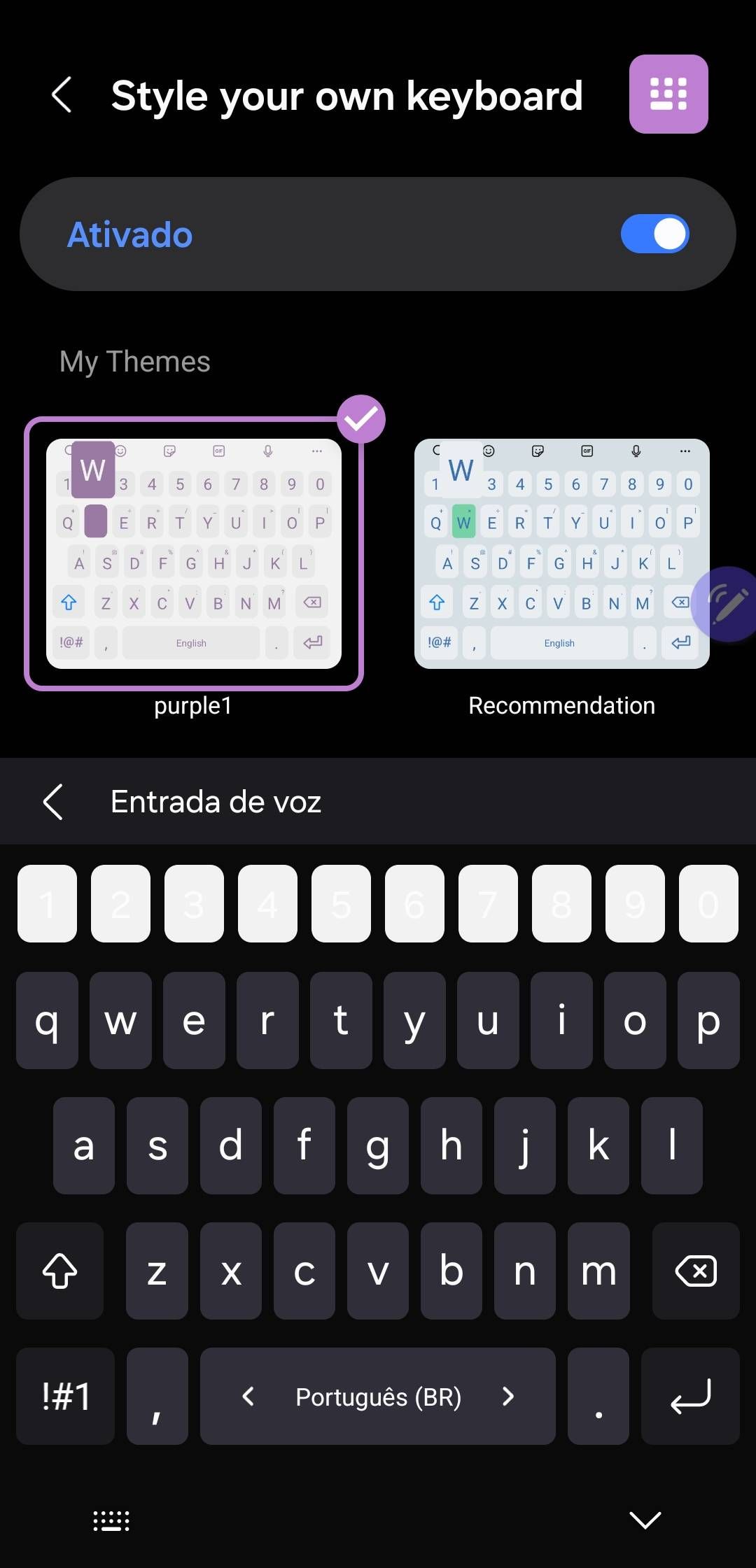Image resolution: width=756 pixels, height=1568 pixels.
Task: Open symbols using the !#1 key
Action: click(65, 1397)
